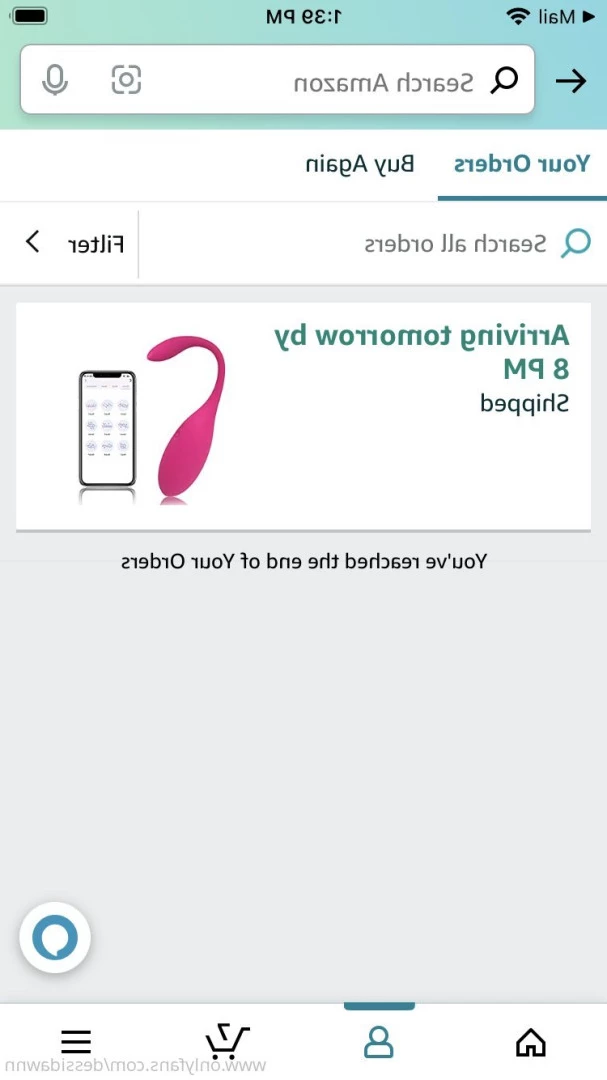The height and width of the screenshot is (1080, 607).
Task: Launch the Alexa assistant button
Action: tap(55, 938)
